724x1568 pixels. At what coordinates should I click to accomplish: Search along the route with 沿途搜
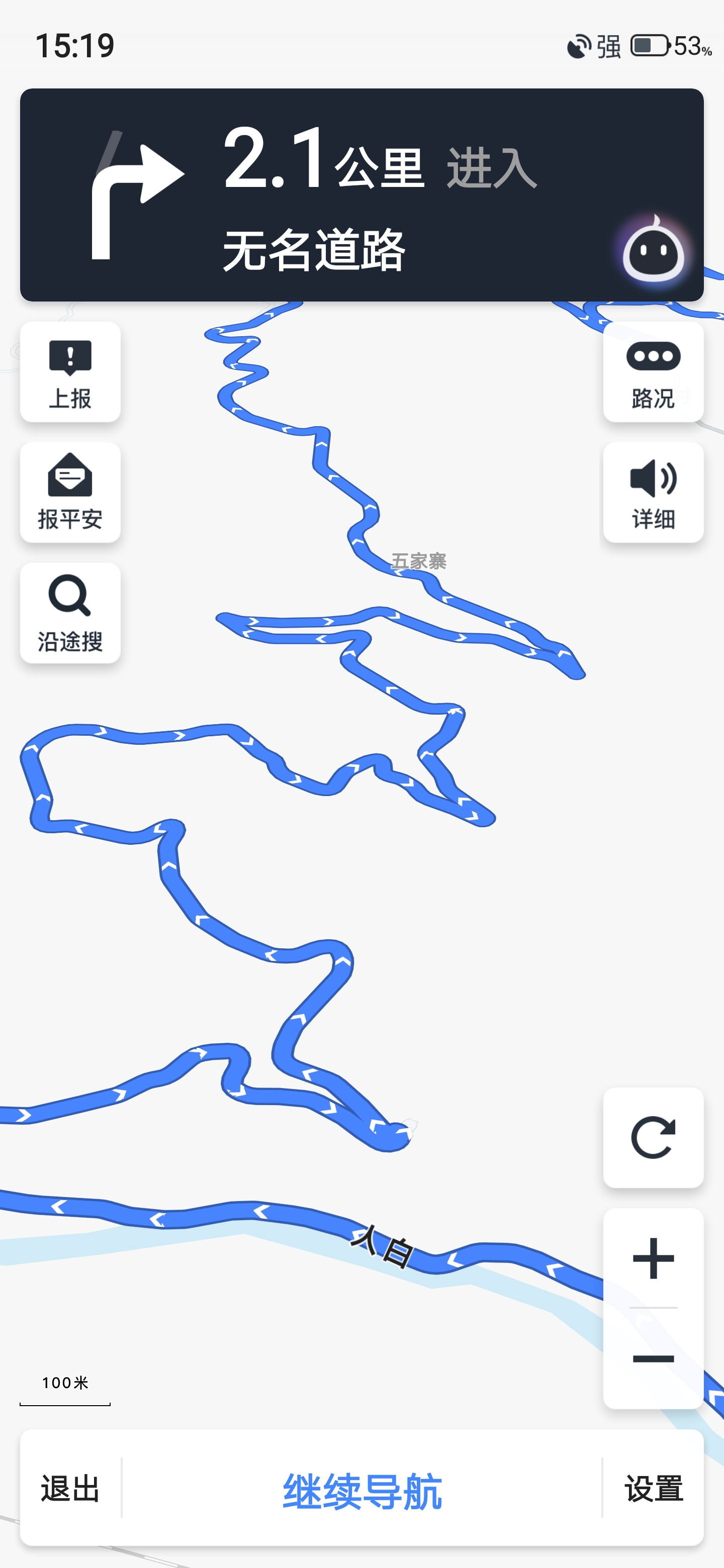click(70, 613)
